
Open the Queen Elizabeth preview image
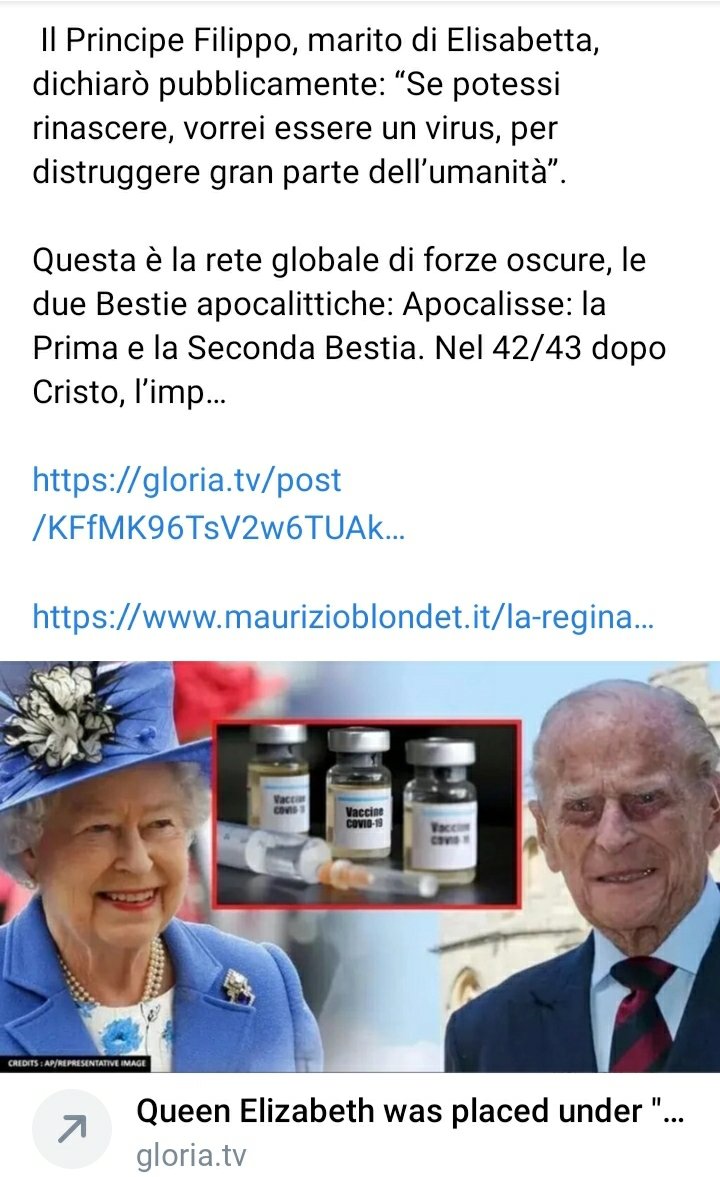pos(360,866)
